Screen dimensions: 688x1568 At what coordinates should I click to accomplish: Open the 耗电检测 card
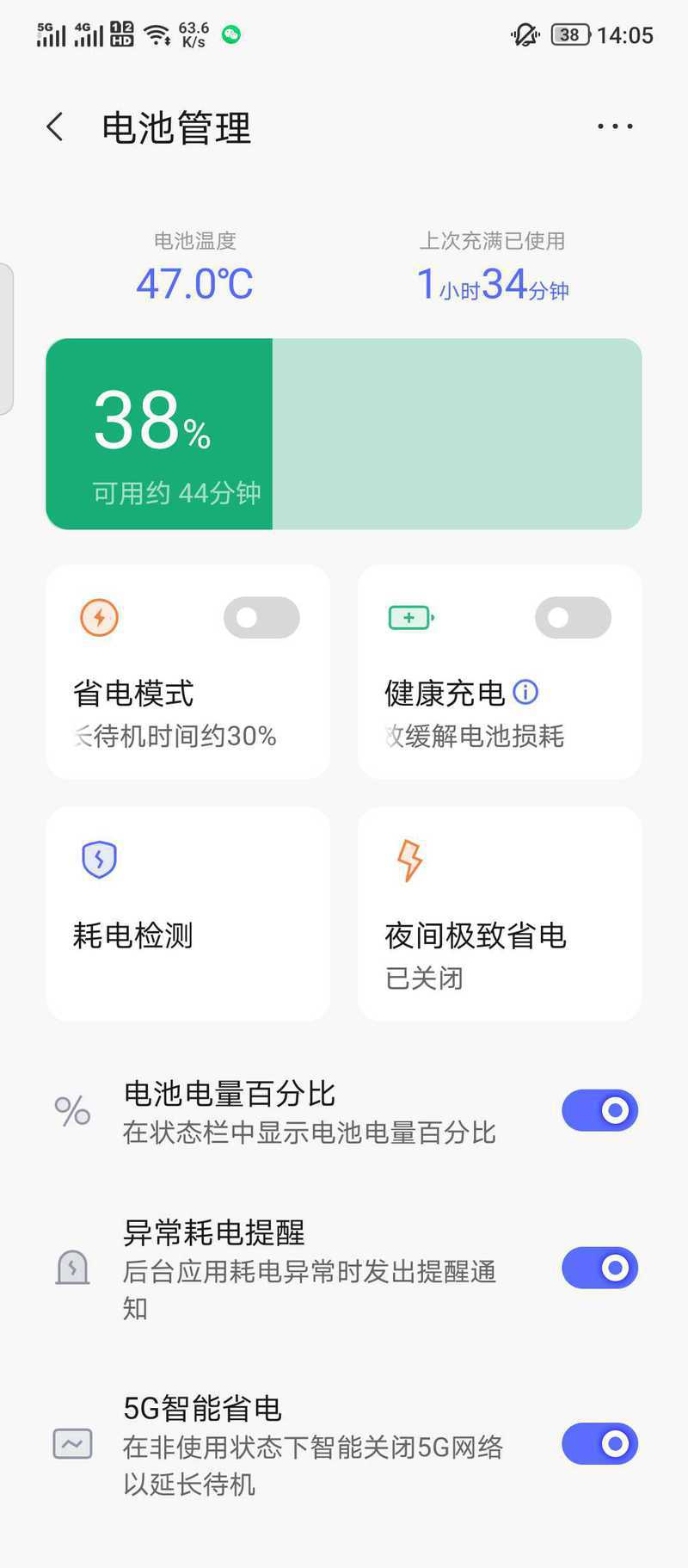[188, 914]
